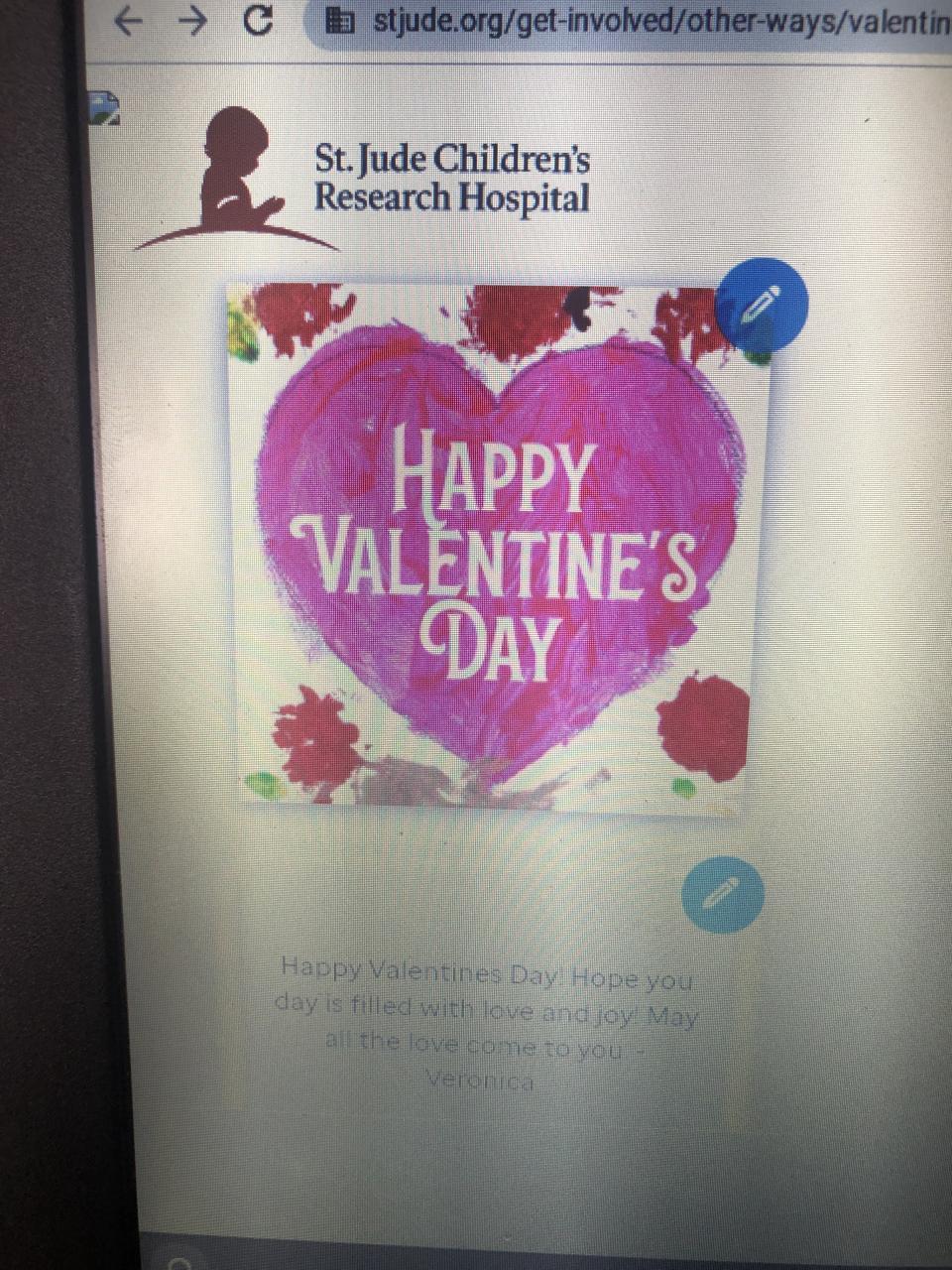952x1270 pixels.
Task: Go forward in browser history
Action: coord(191,21)
